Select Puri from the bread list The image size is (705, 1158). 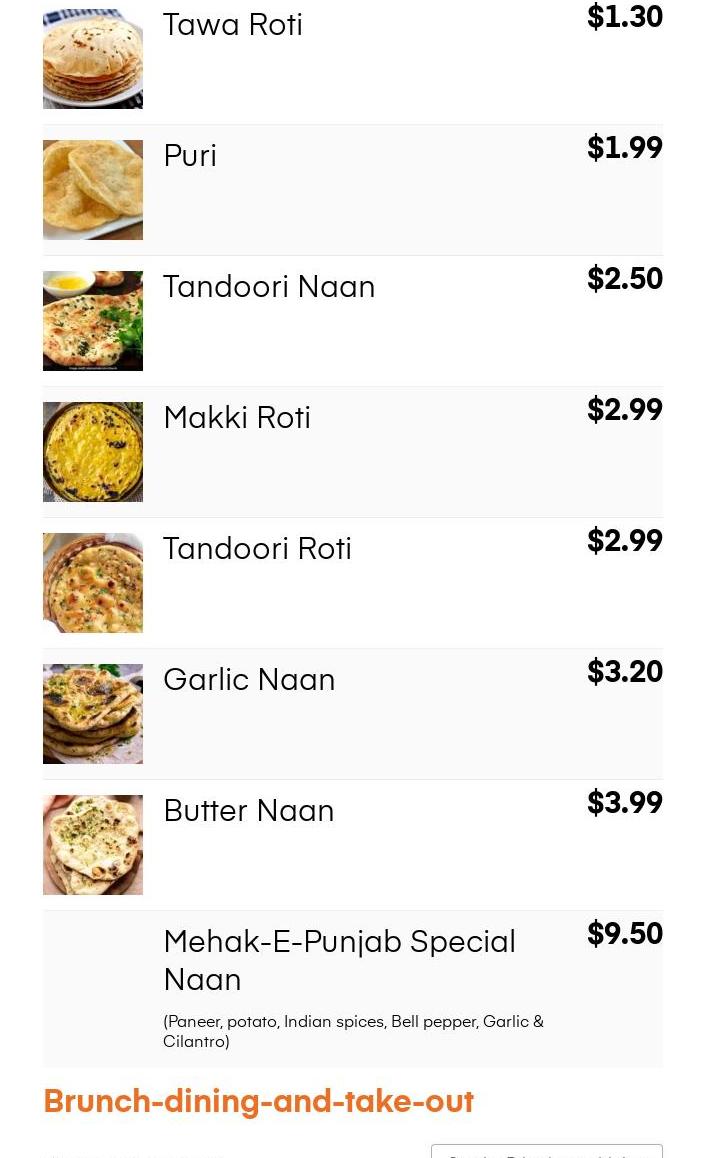click(190, 156)
